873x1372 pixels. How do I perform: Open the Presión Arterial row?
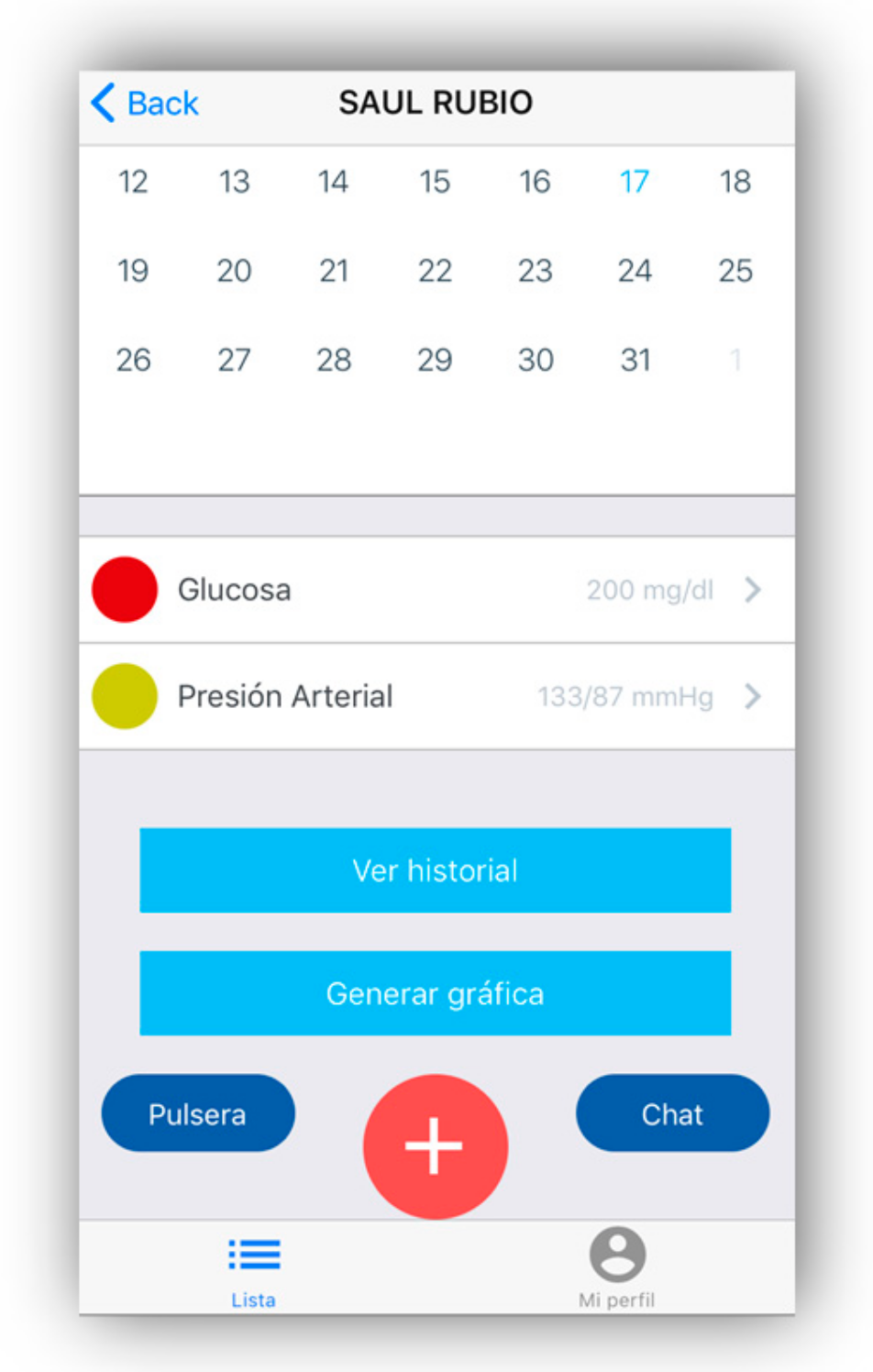(436, 696)
